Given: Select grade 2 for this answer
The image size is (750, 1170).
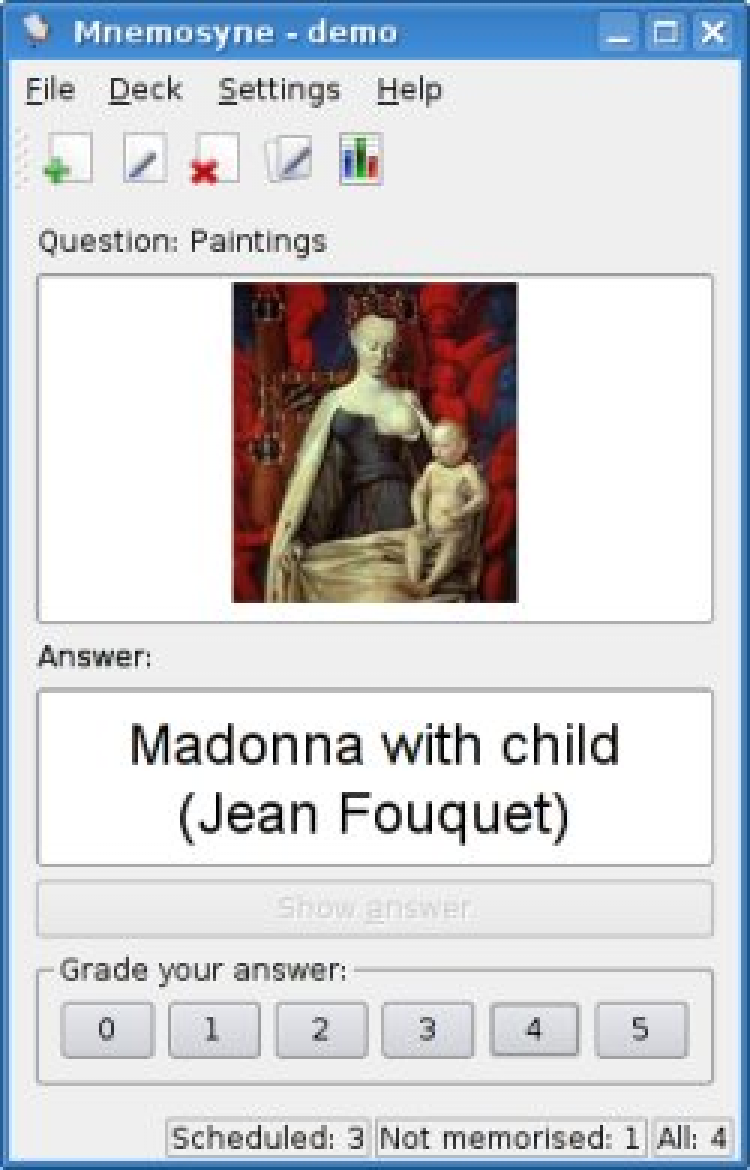Looking at the screenshot, I should 320,1029.
